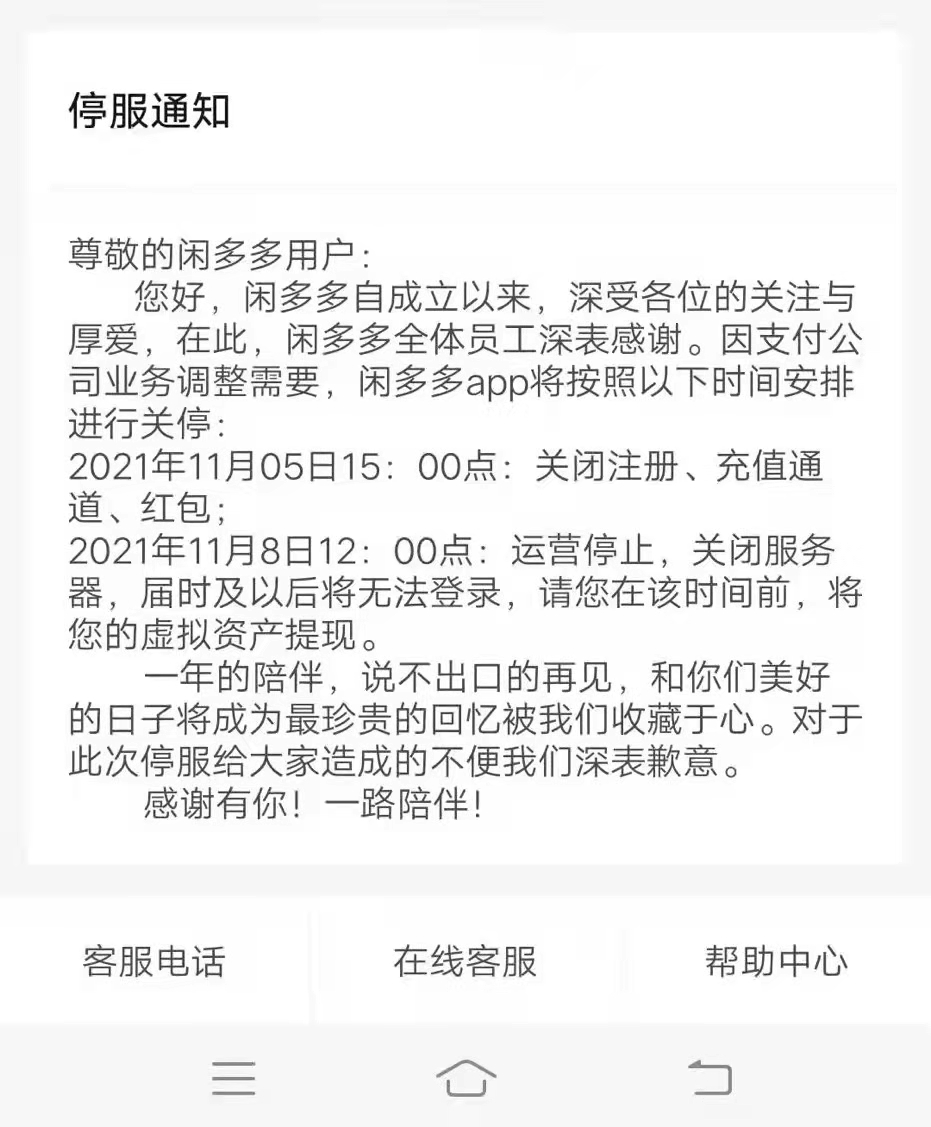Open the 帮助中心 help center
Image resolution: width=931 pixels, height=1127 pixels.
tap(776, 962)
